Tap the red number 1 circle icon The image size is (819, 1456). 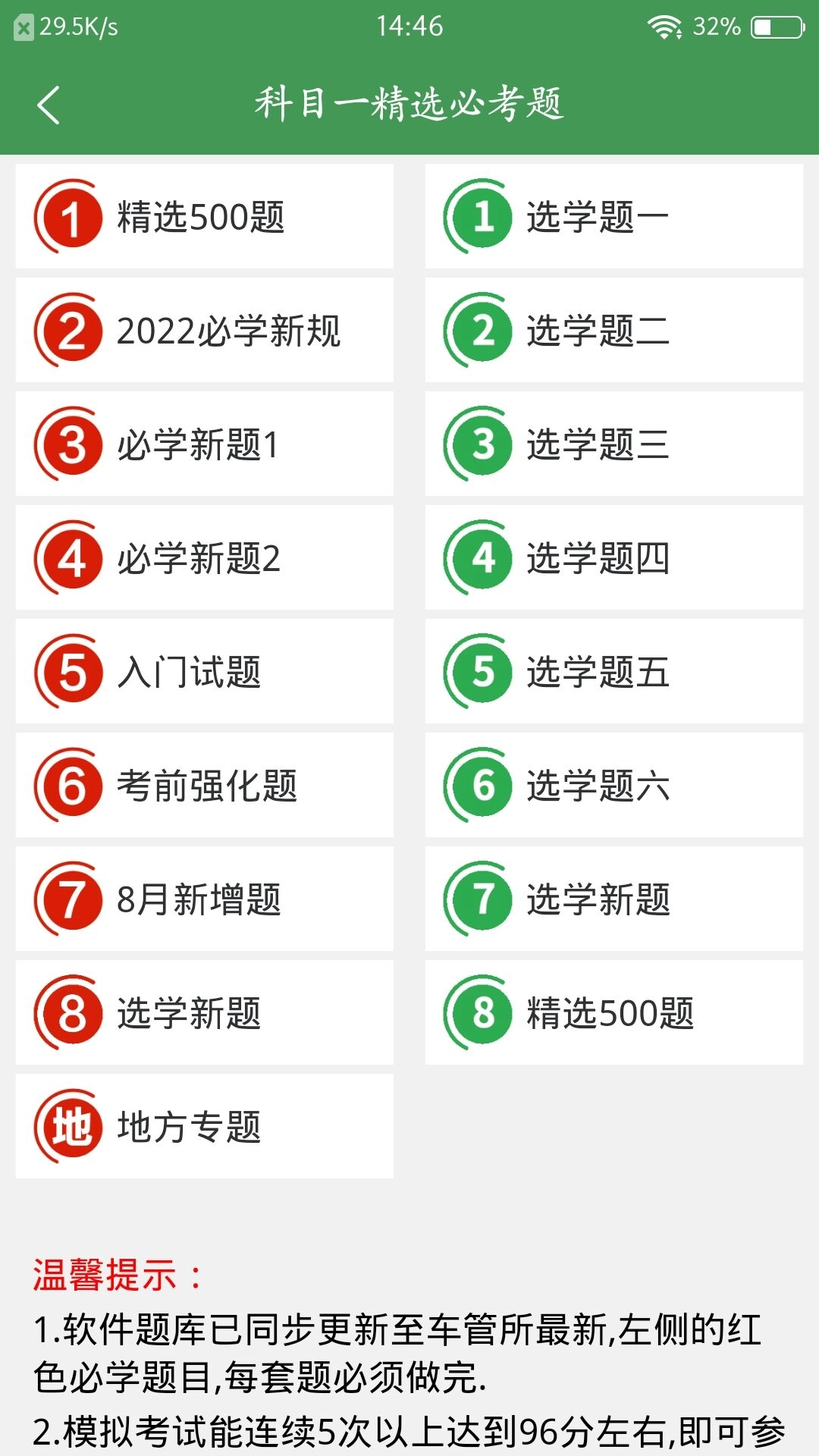[x=71, y=218]
